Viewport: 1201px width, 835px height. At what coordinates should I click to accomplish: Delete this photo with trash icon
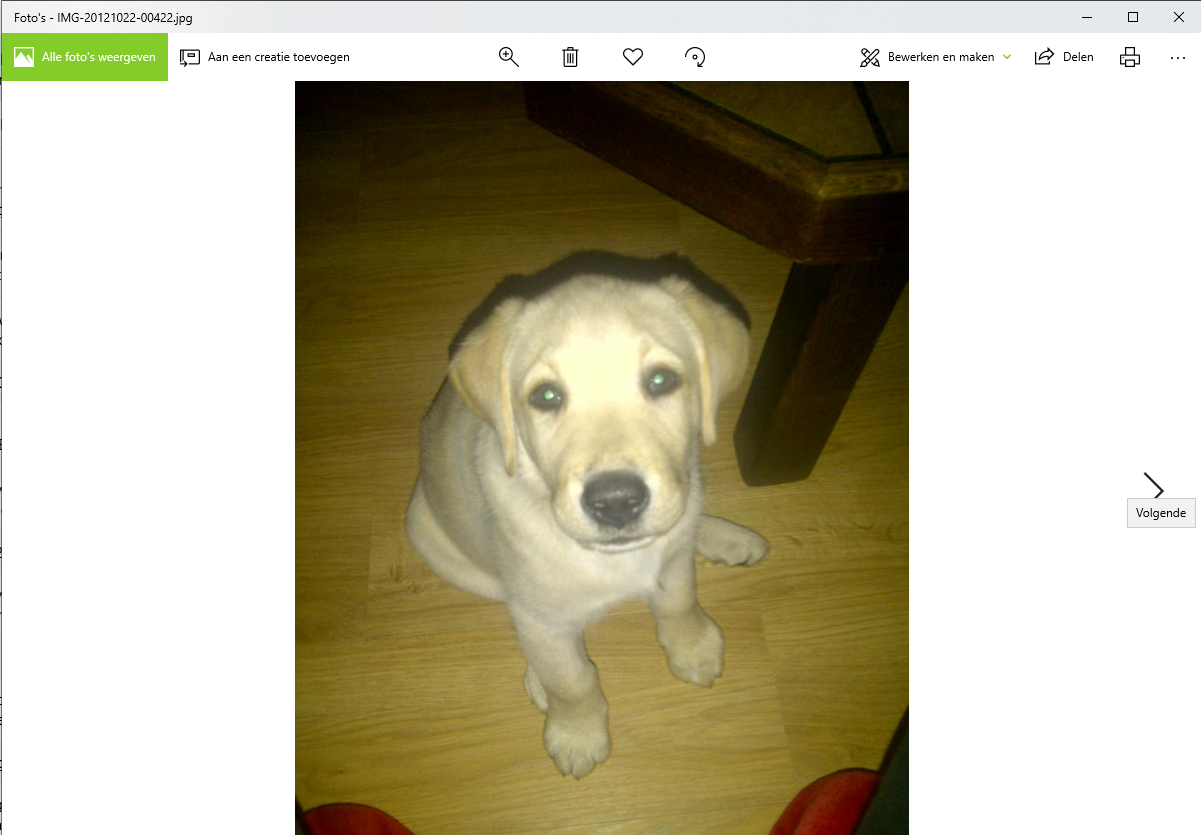pyautogui.click(x=570, y=57)
